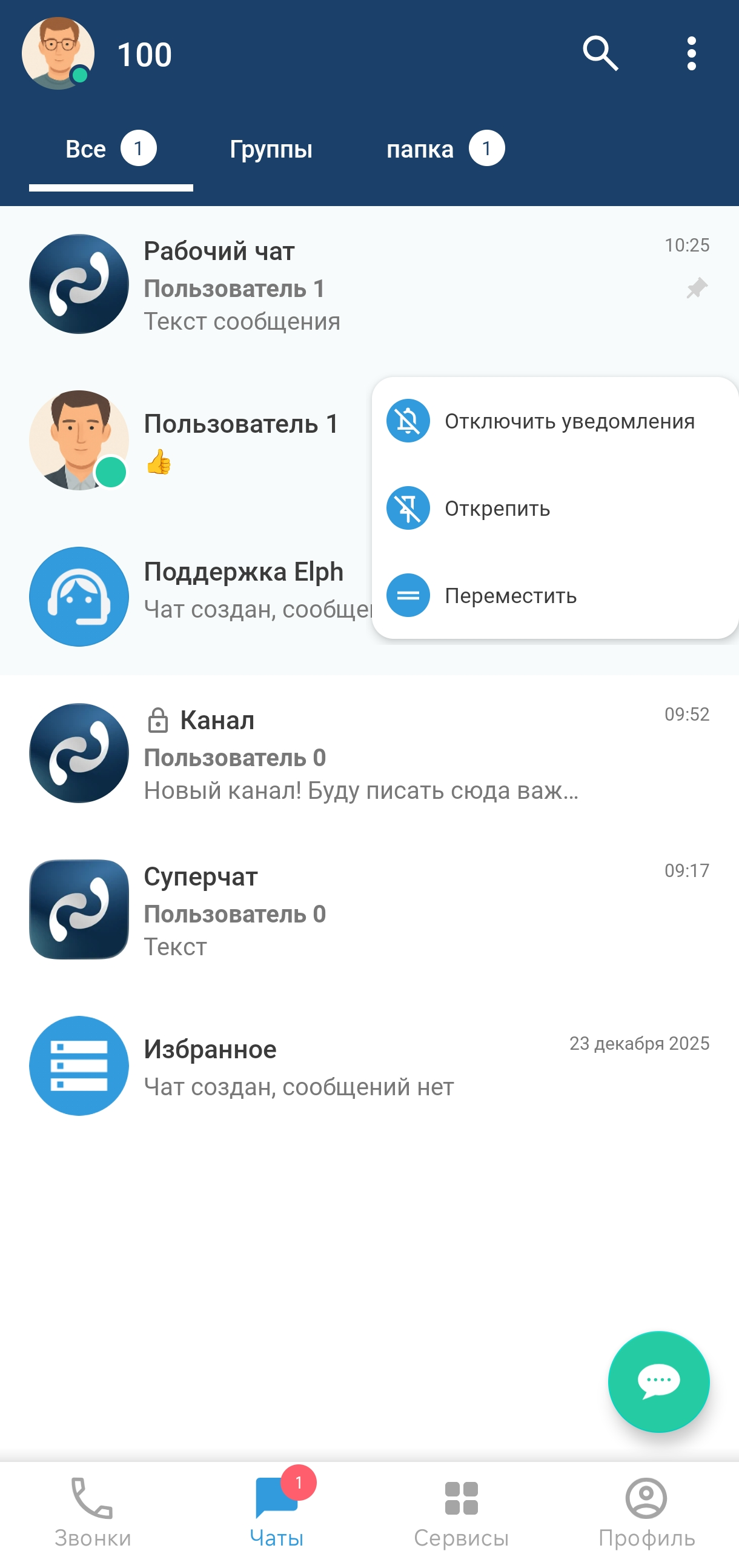Switch to the Группы tab

[x=271, y=149]
